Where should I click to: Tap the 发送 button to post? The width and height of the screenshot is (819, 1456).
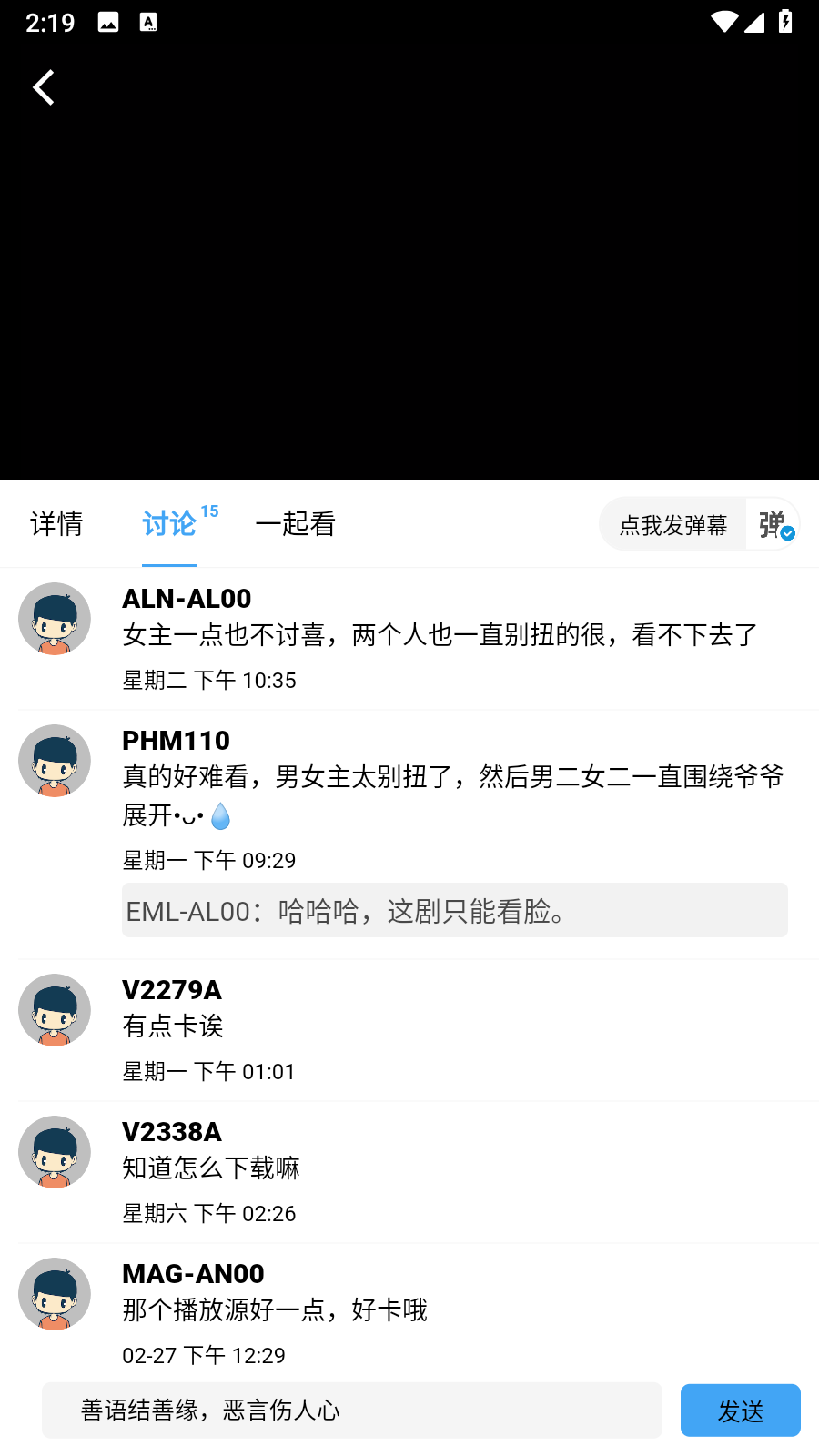click(740, 1410)
